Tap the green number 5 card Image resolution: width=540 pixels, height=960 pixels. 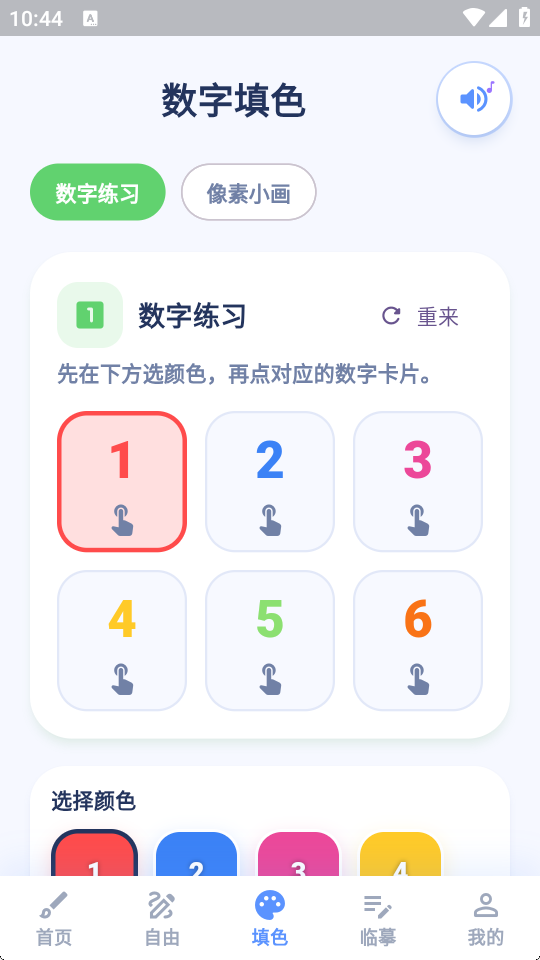[x=270, y=640]
